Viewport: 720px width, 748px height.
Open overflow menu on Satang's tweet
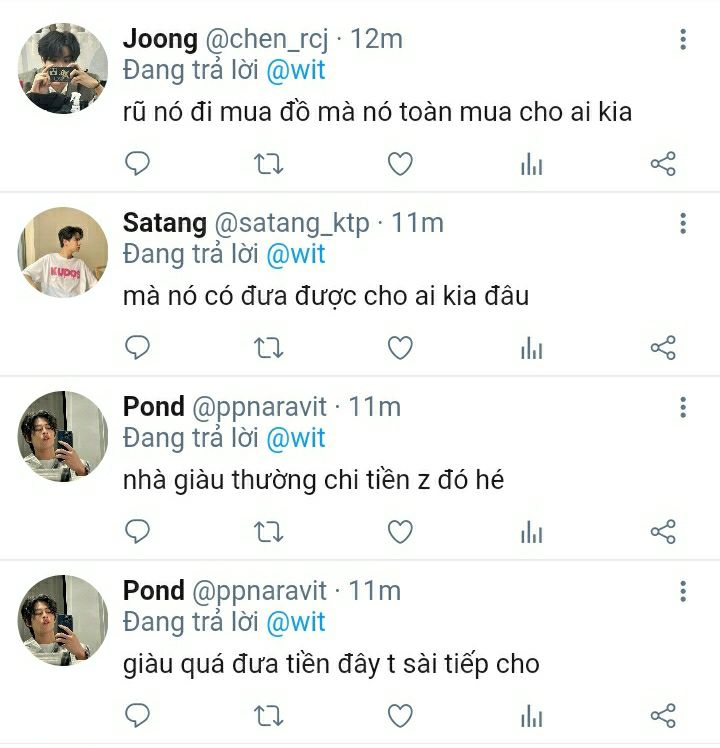tap(683, 223)
